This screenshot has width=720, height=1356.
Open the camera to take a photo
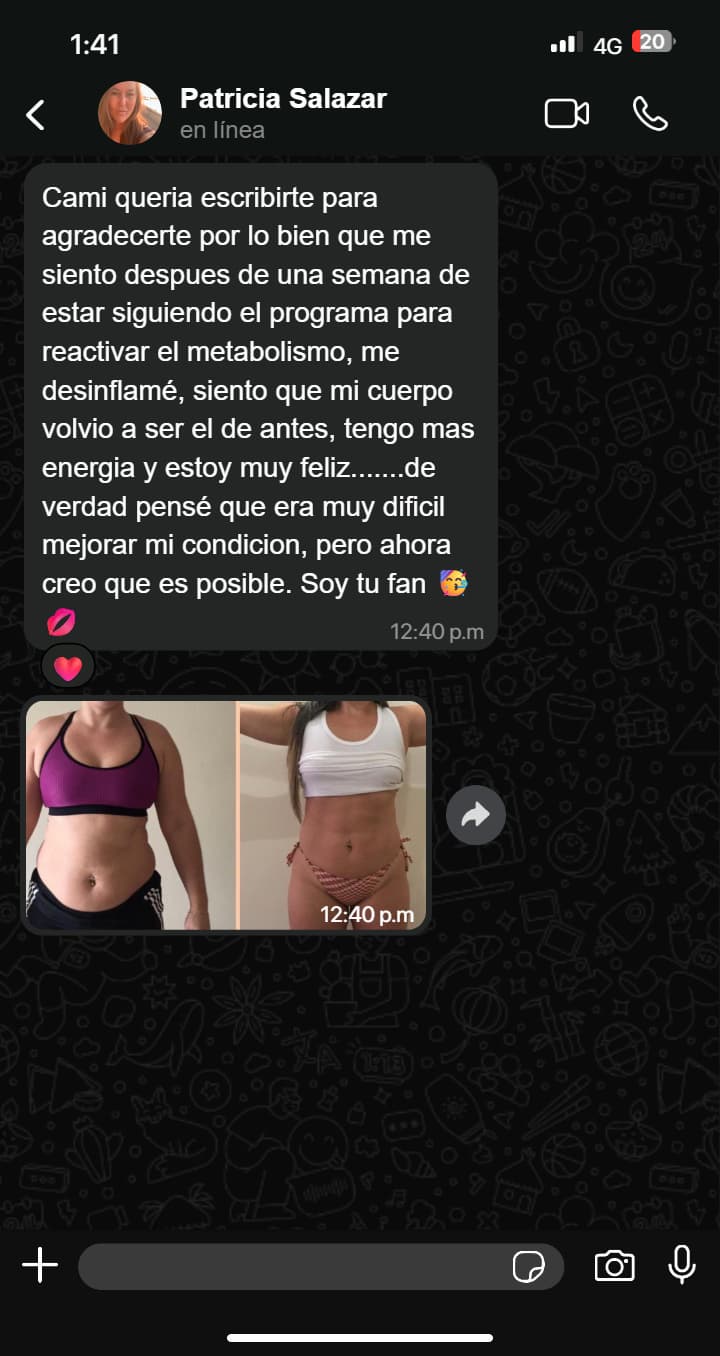coord(614,1266)
